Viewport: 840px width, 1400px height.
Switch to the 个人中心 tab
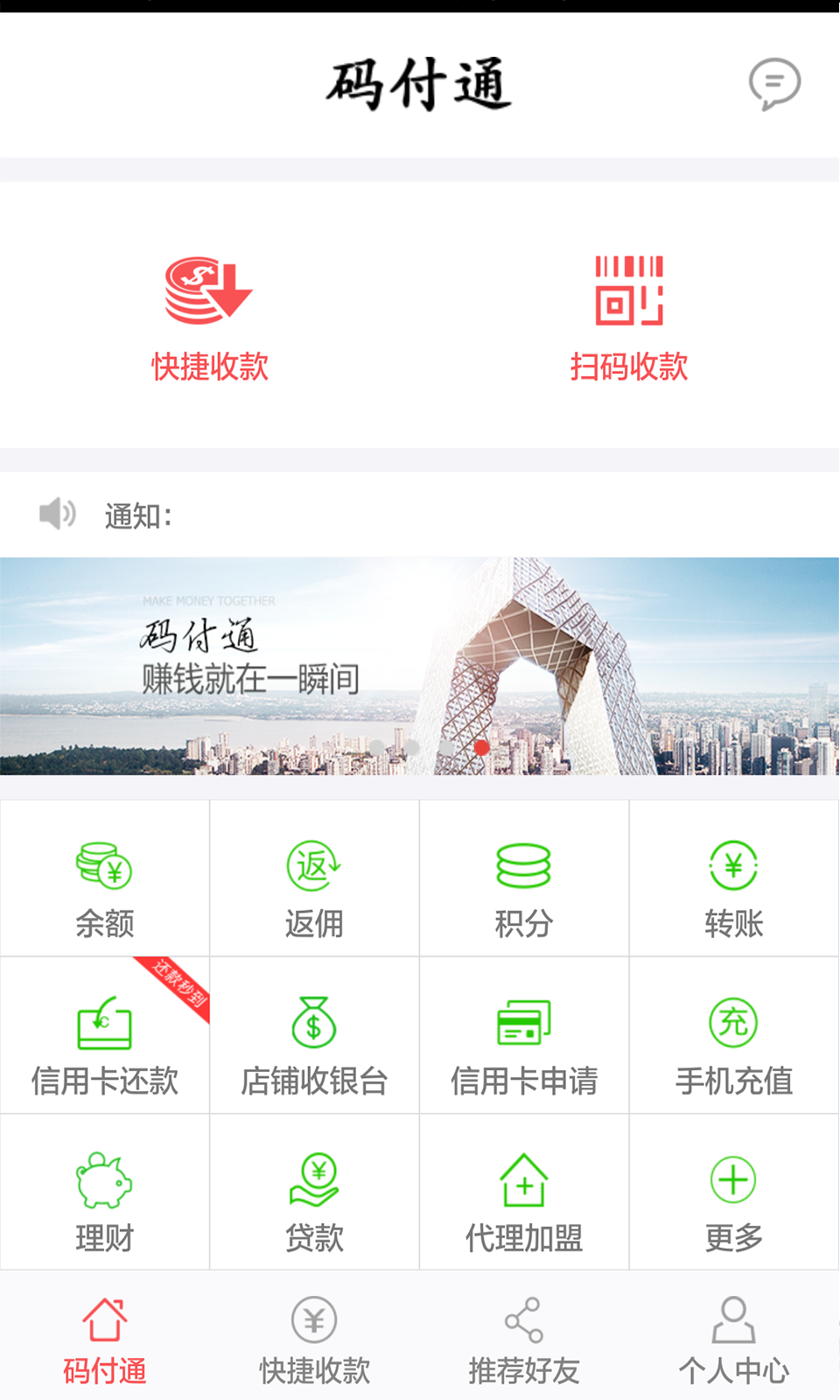[x=733, y=1330]
